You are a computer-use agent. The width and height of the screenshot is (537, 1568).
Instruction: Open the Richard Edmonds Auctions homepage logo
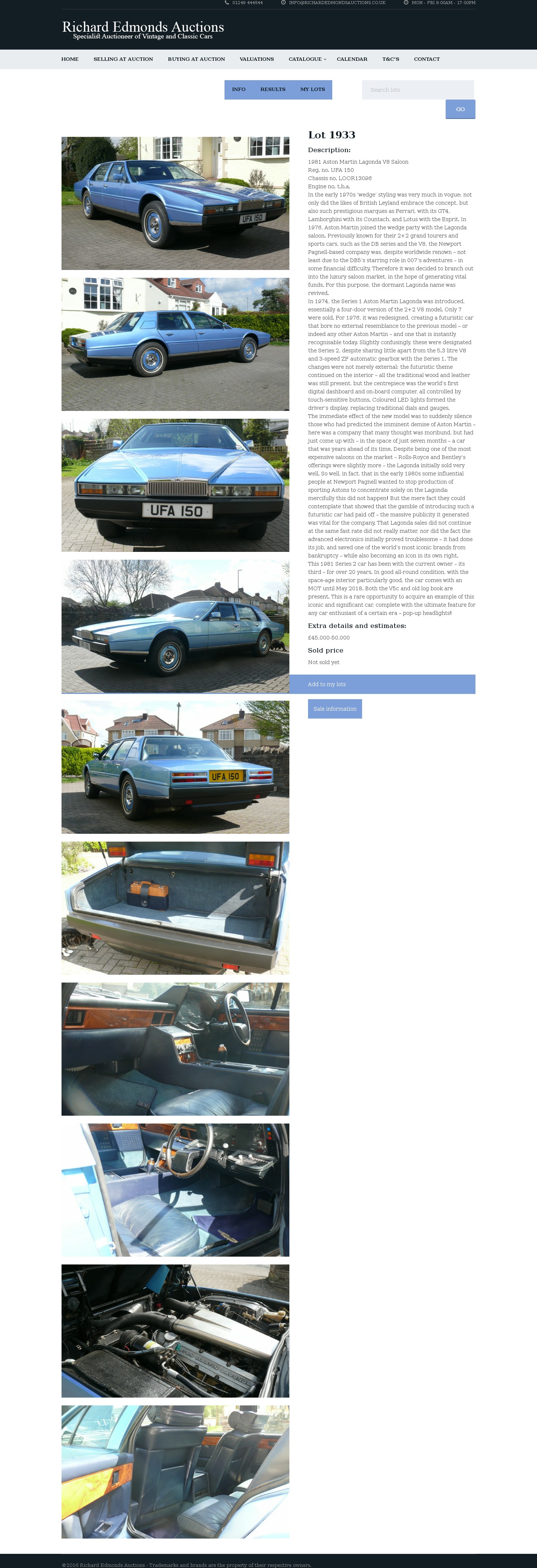click(x=143, y=29)
